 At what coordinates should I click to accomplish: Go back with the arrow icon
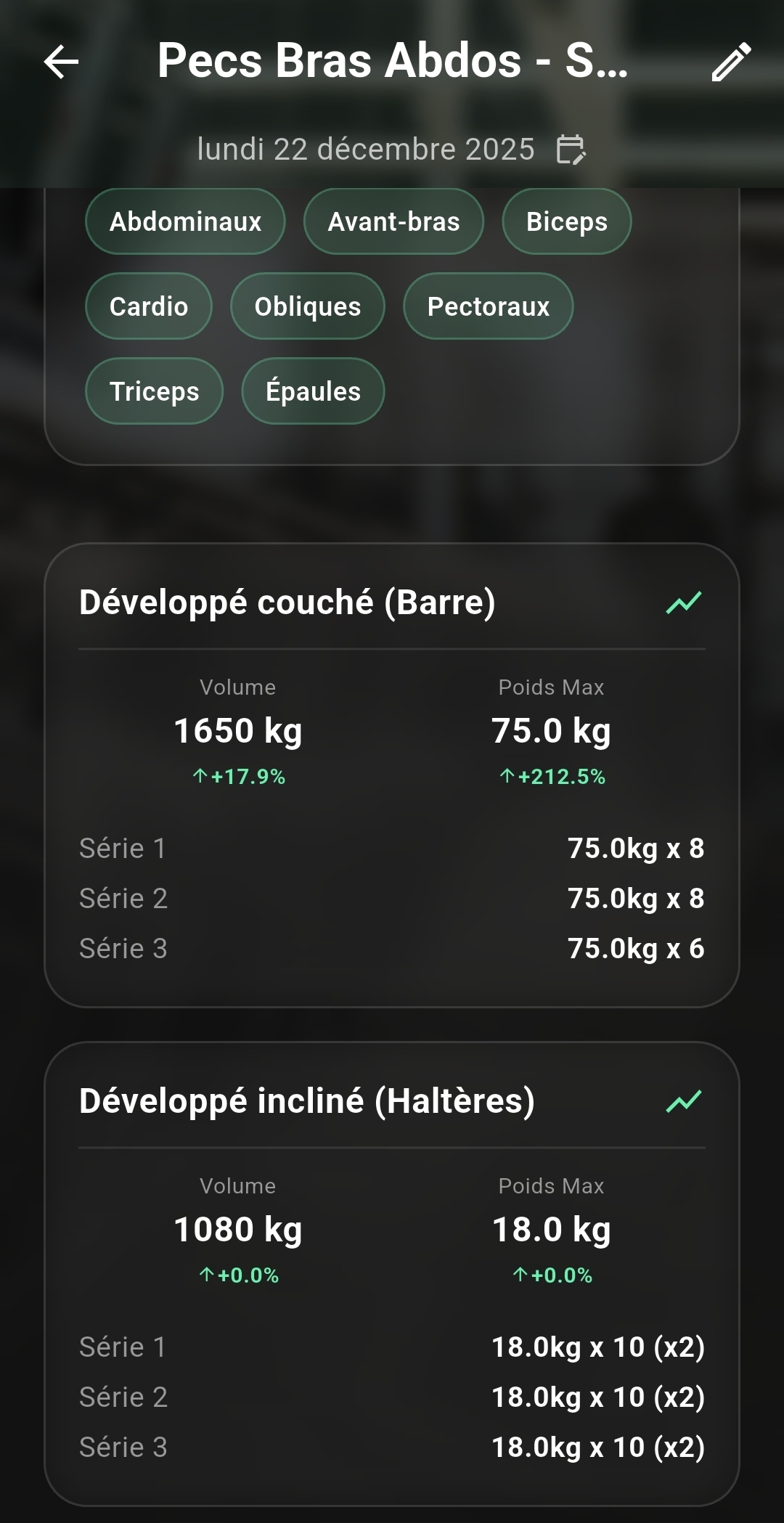[x=61, y=62]
